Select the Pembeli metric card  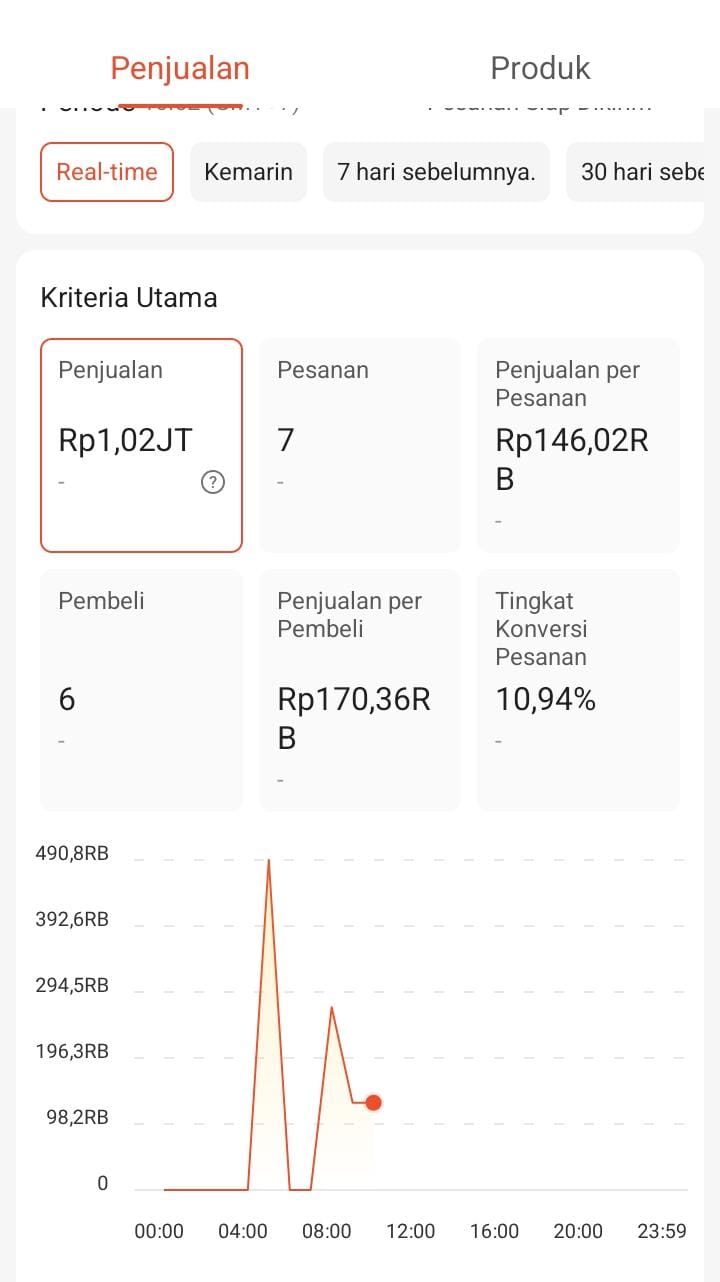[x=141, y=690]
